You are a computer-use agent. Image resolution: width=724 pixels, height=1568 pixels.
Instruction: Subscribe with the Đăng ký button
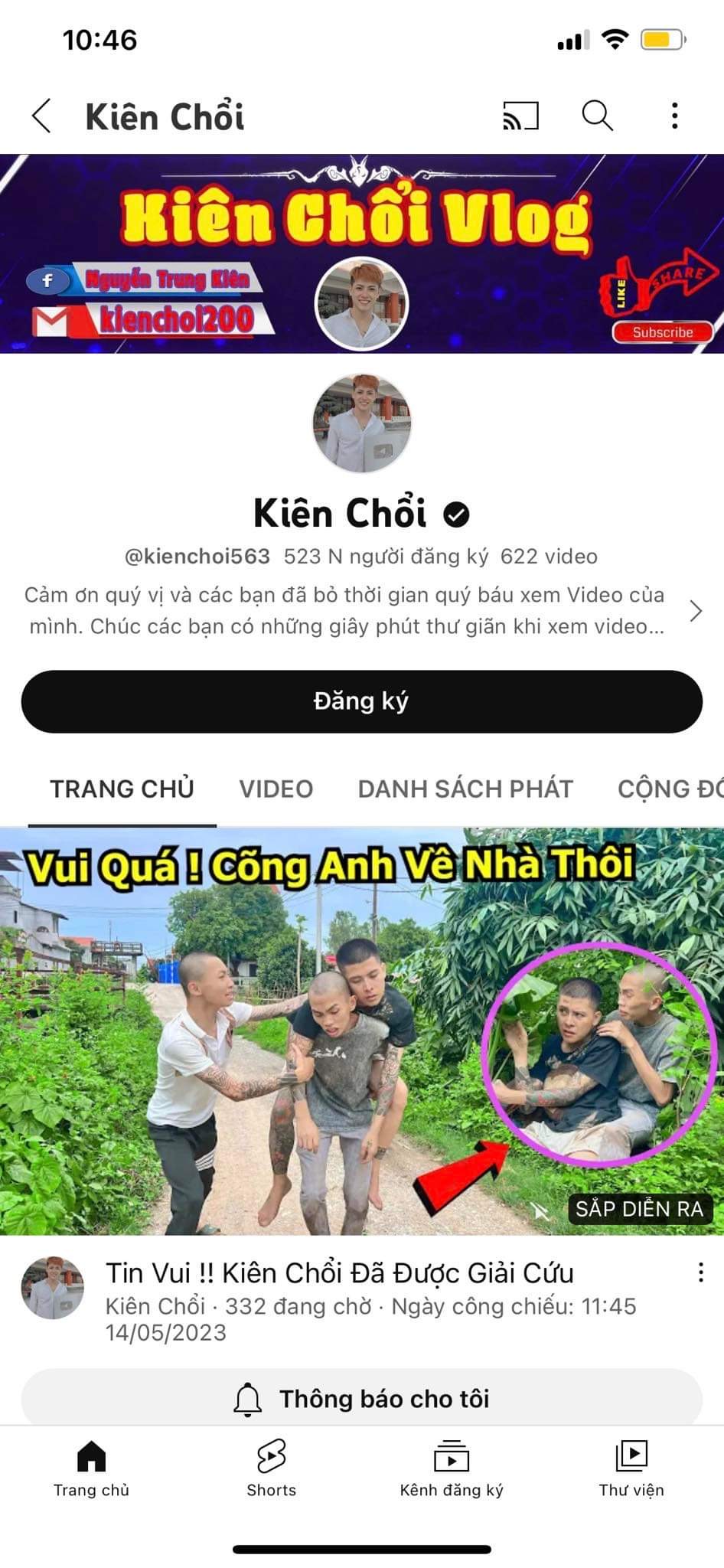(x=361, y=701)
